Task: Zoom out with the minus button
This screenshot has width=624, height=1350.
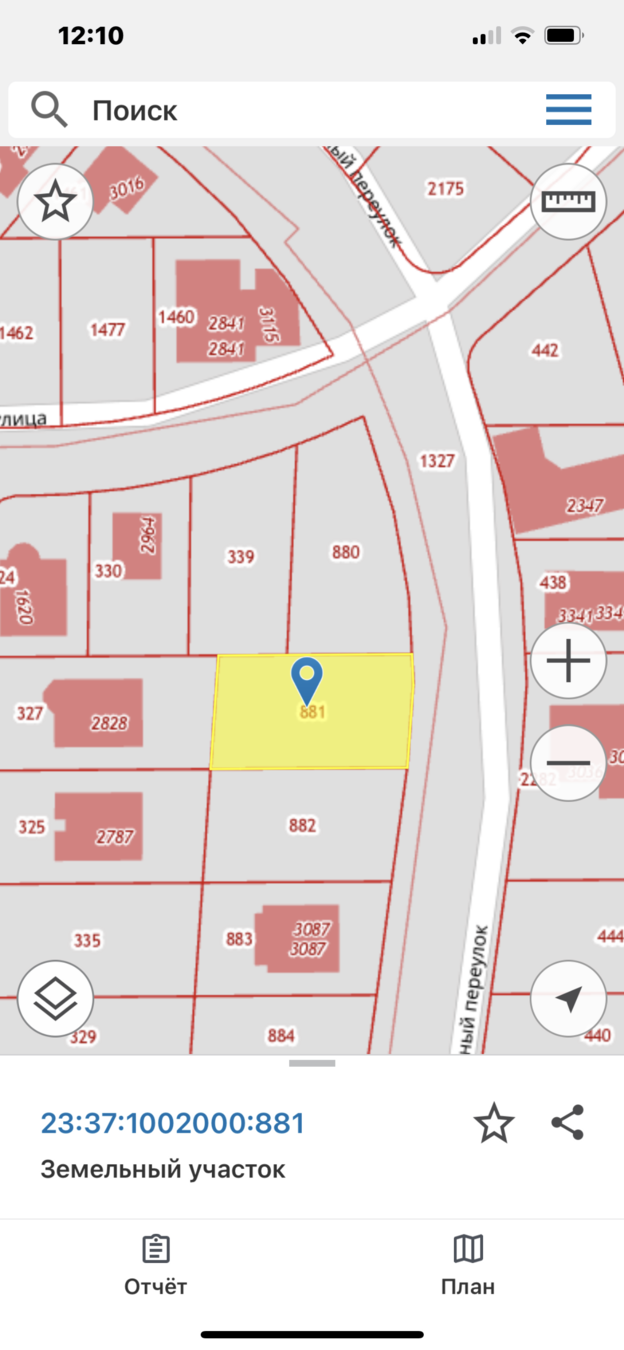Action: 568,763
